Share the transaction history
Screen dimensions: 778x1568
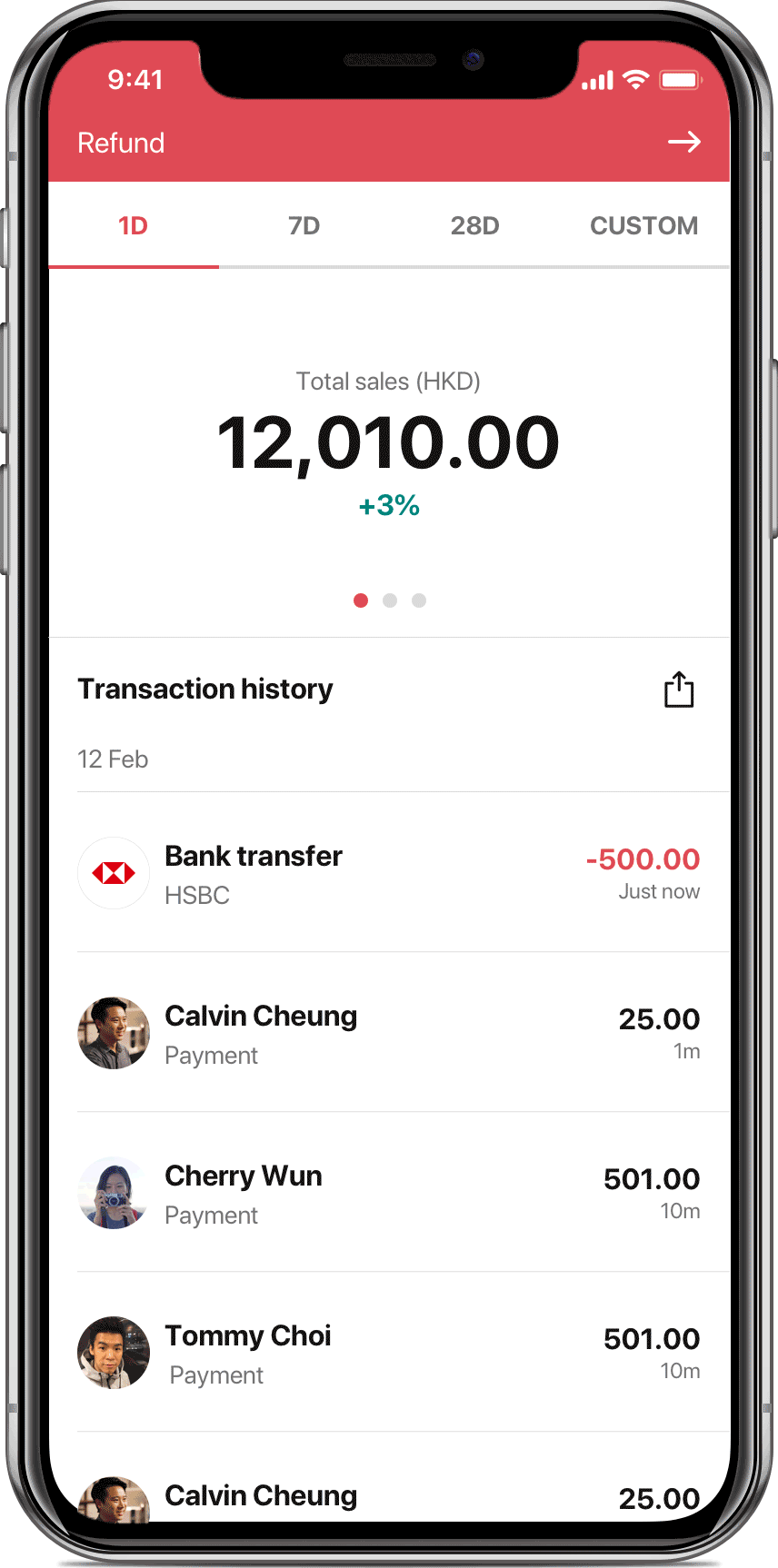pos(678,690)
